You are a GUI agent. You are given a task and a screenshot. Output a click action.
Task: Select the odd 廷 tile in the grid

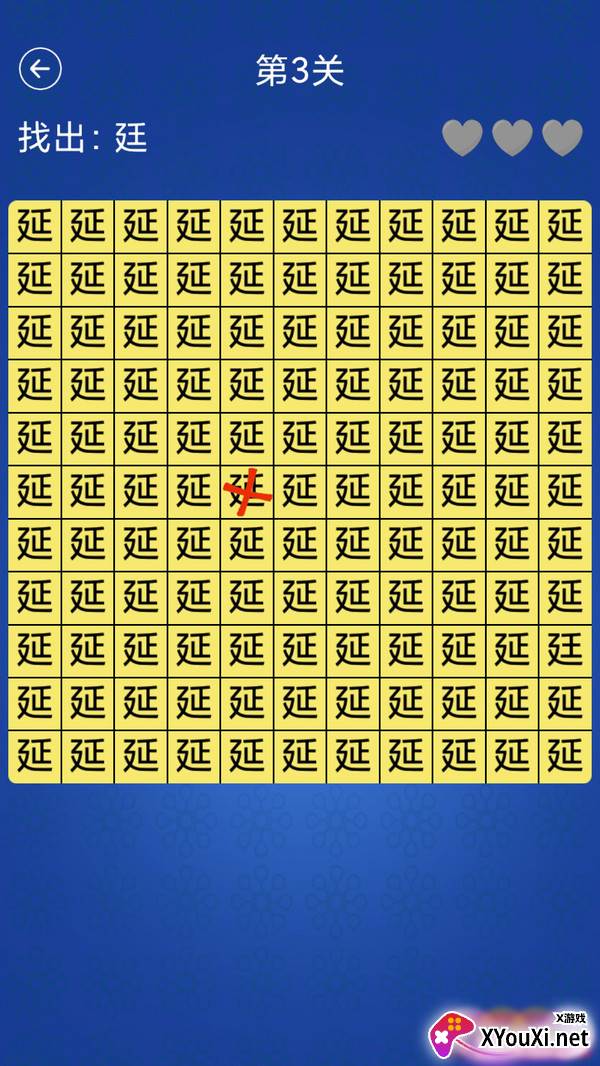(565, 651)
